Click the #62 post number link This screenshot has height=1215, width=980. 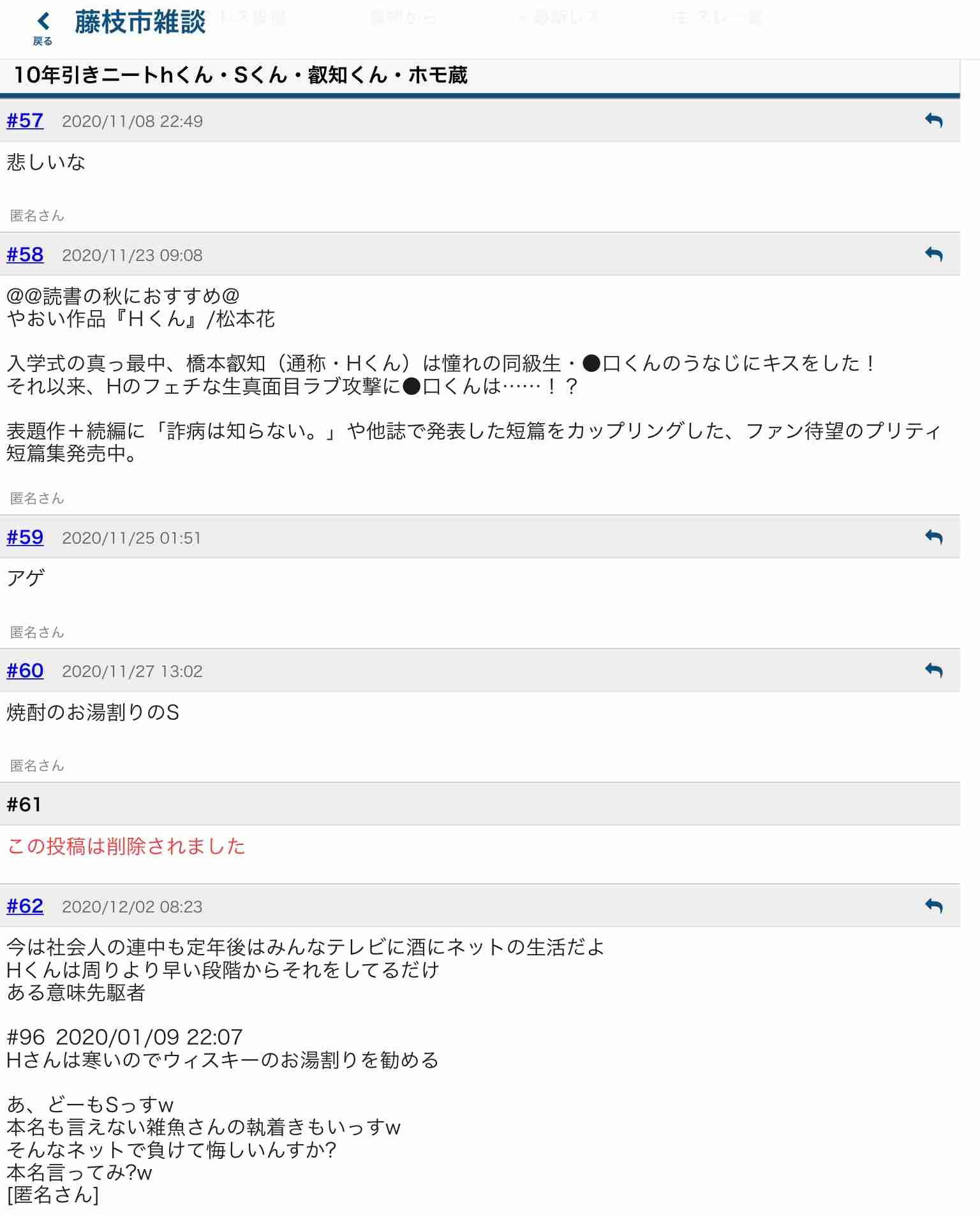click(x=24, y=906)
